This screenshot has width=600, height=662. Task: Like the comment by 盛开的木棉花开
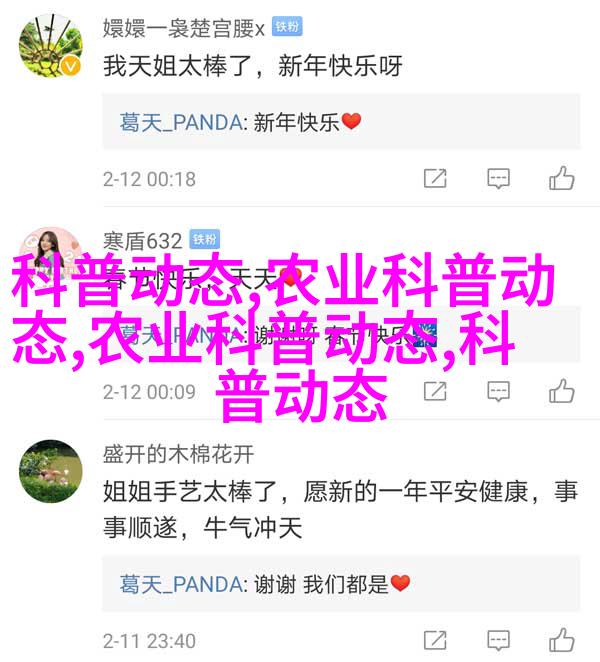(x=561, y=639)
